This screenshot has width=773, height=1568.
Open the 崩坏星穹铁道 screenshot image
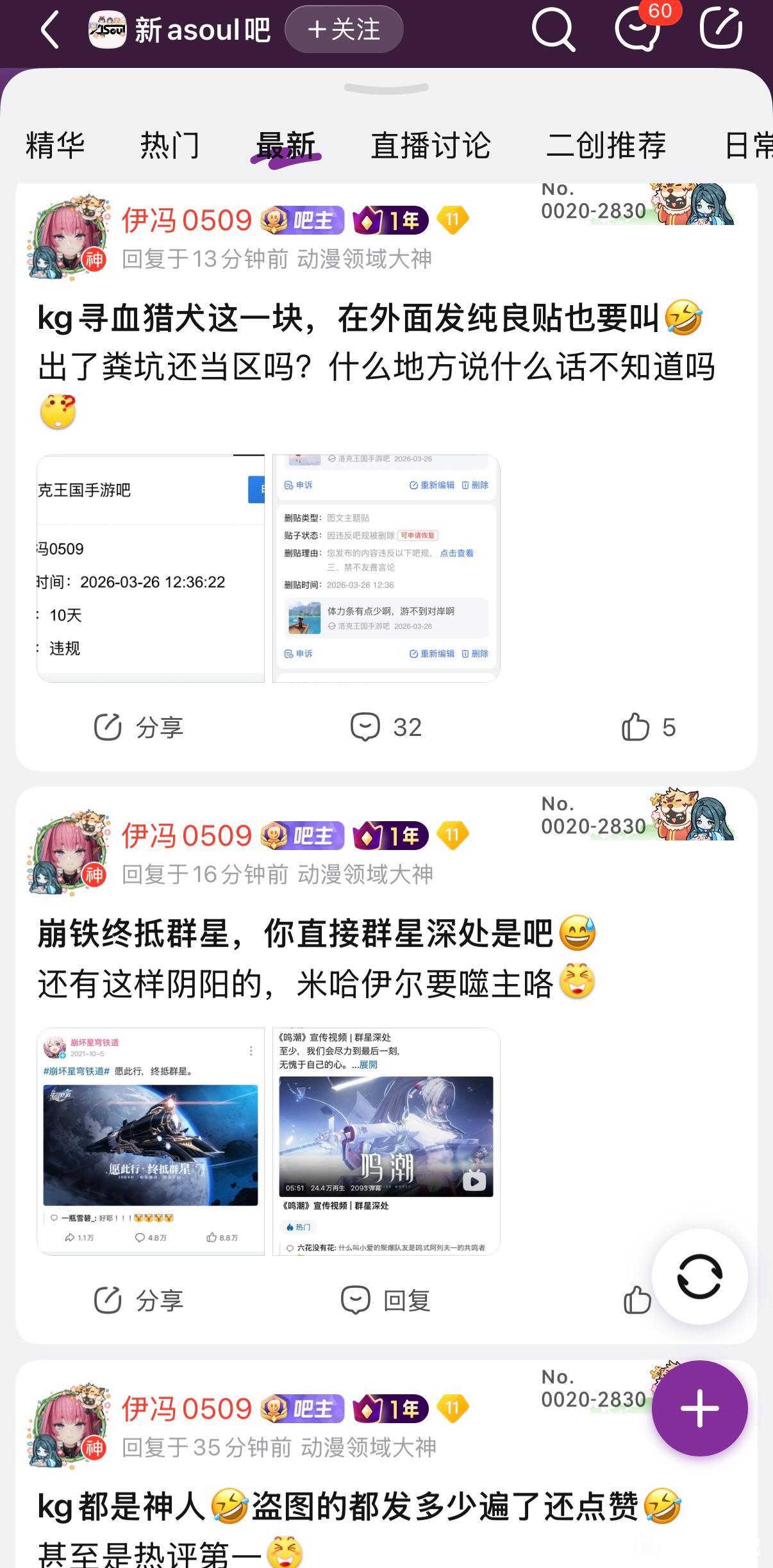click(x=151, y=1142)
